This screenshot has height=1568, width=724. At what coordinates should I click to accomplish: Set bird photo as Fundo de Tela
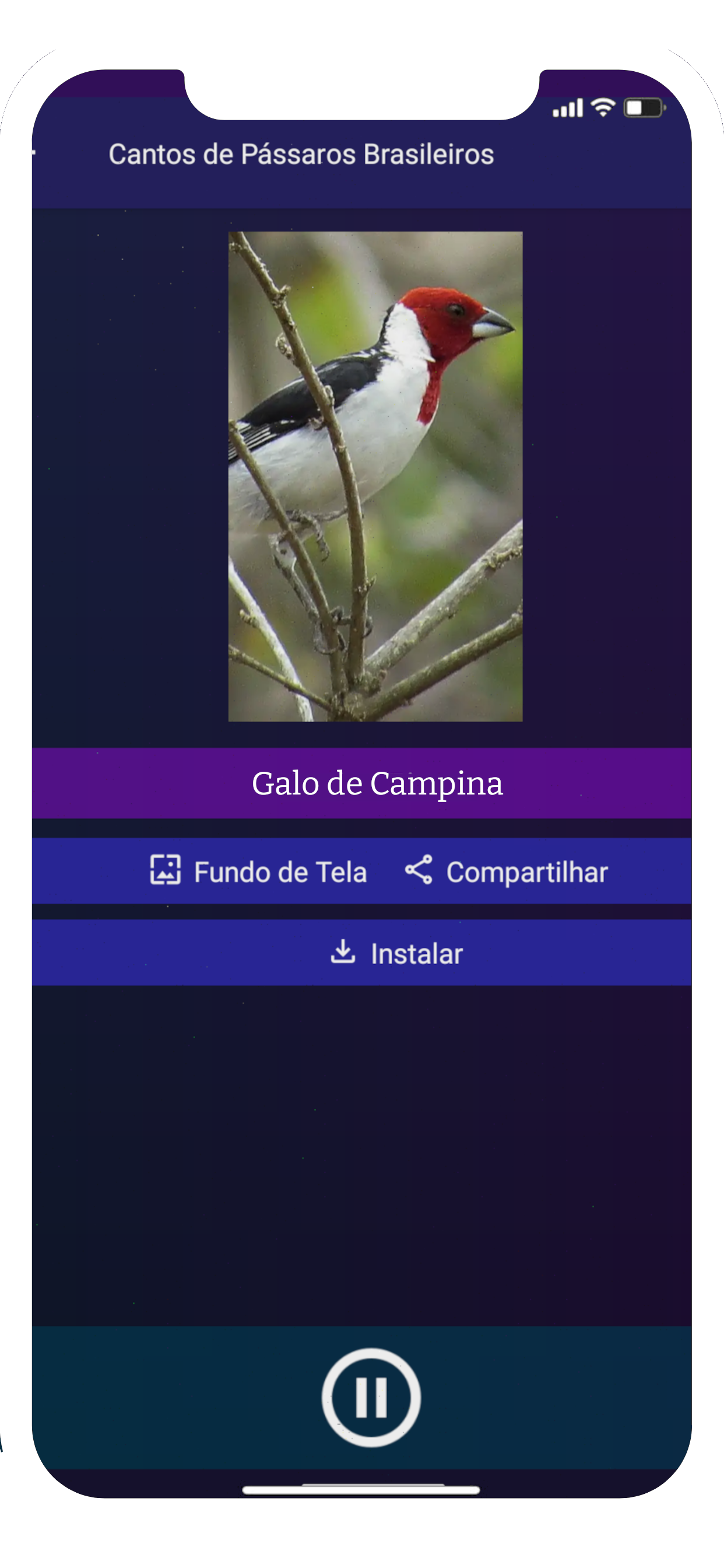point(259,871)
